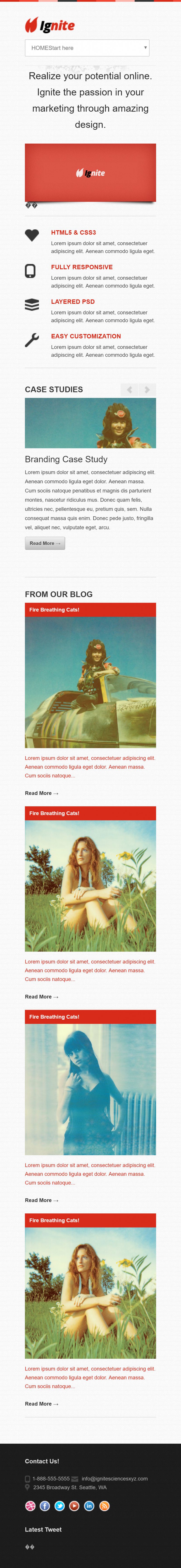This screenshot has height=1568, width=181.
Task: Open the Branding Case Study image
Action: 90,423
